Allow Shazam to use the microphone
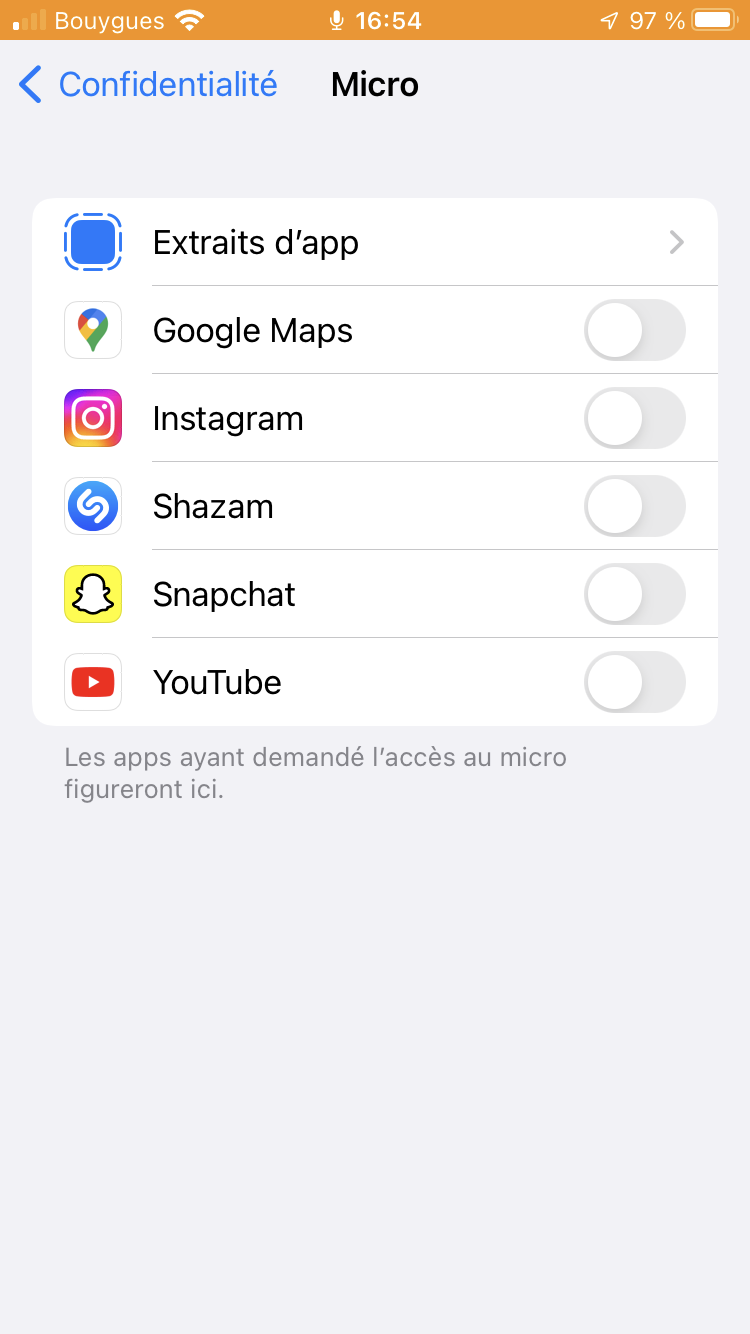This screenshot has width=750, height=1334. [x=634, y=506]
